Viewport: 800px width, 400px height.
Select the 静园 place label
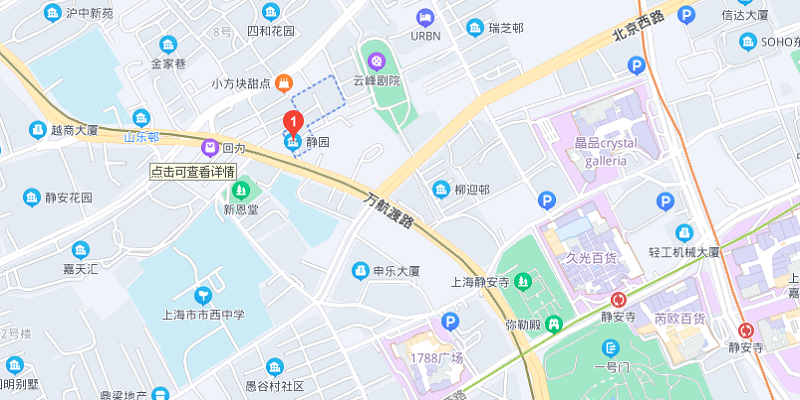click(x=317, y=143)
